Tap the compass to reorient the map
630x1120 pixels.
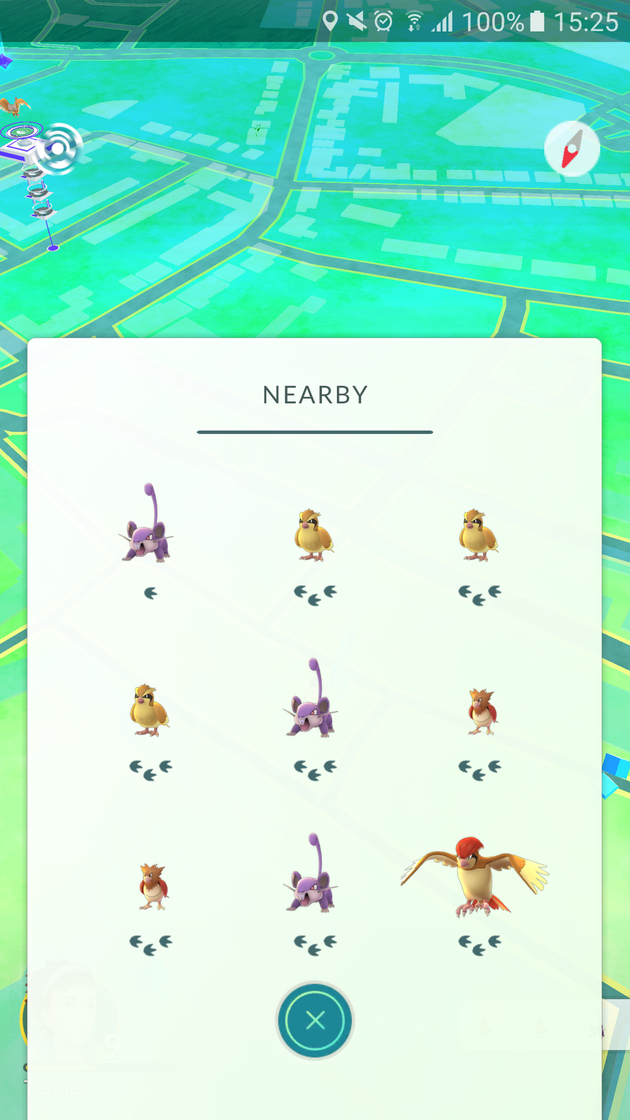(x=572, y=150)
